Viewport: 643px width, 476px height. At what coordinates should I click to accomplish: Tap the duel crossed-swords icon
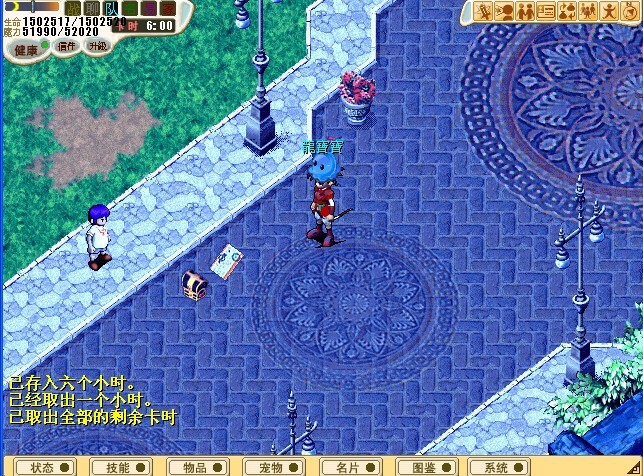(x=483, y=12)
